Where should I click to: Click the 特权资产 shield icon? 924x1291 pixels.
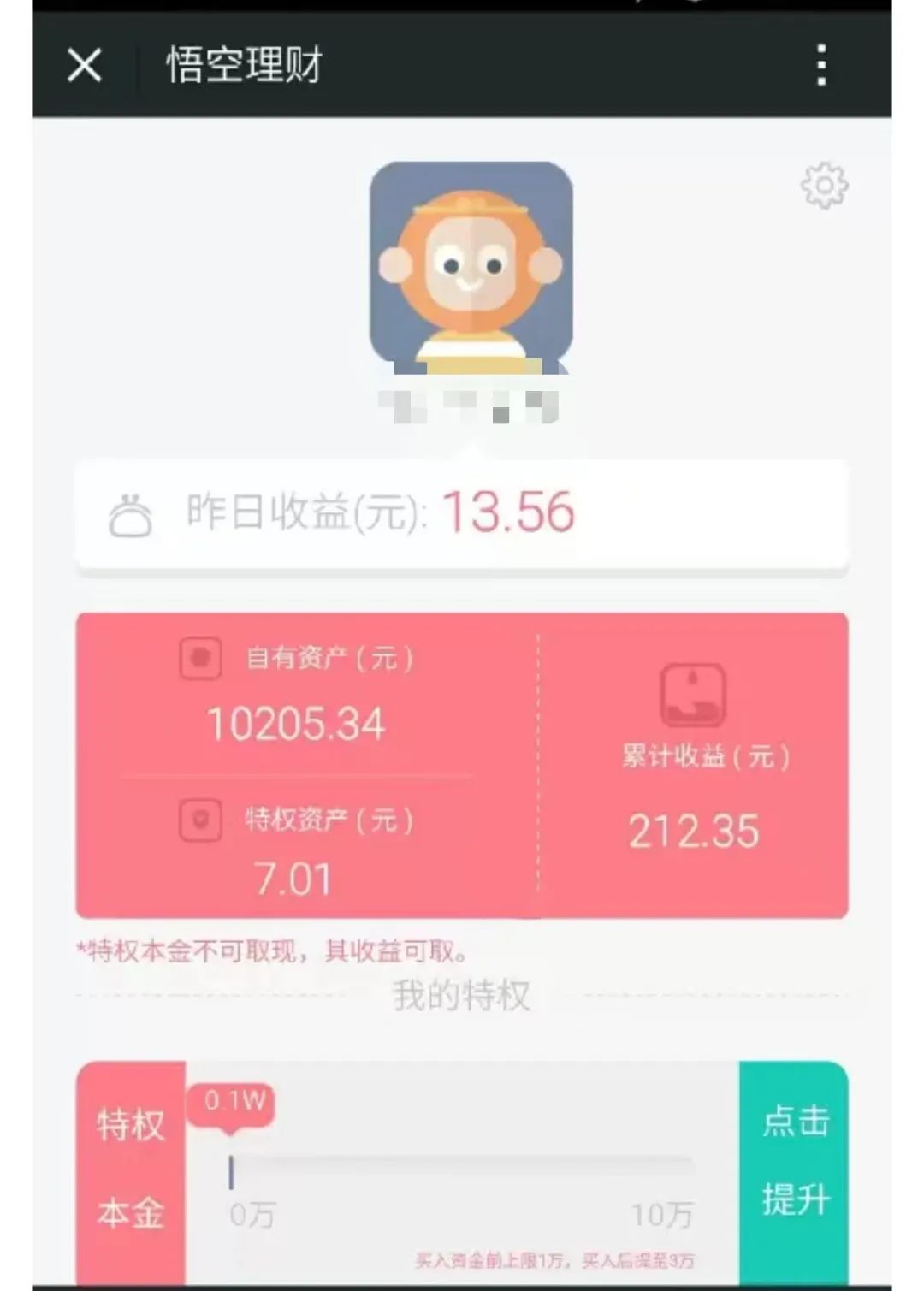click(198, 820)
